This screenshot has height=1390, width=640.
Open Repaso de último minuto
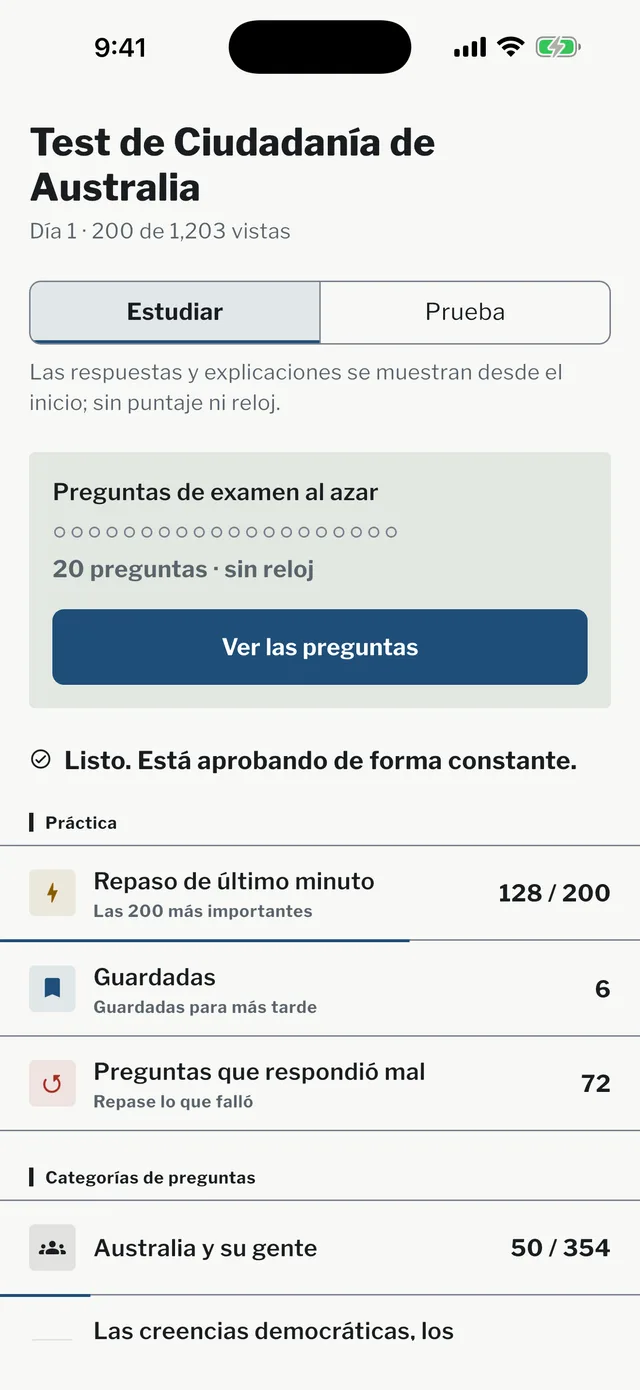pyautogui.click(x=320, y=893)
